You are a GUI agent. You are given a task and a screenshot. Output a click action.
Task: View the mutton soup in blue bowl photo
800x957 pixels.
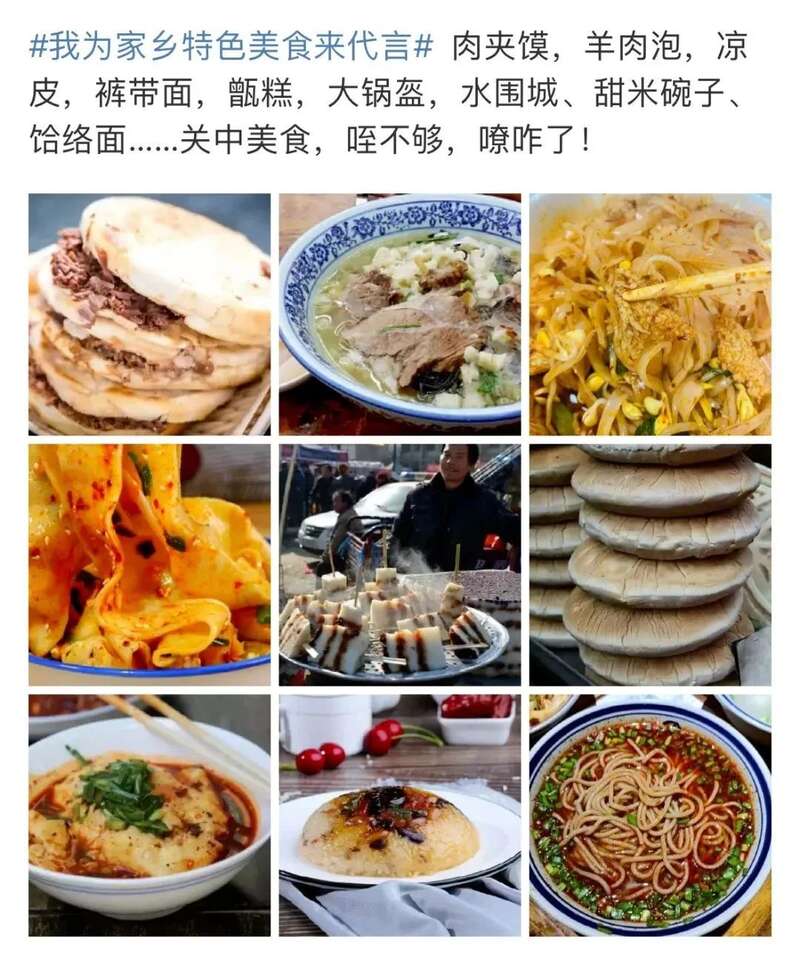pyautogui.click(x=400, y=314)
